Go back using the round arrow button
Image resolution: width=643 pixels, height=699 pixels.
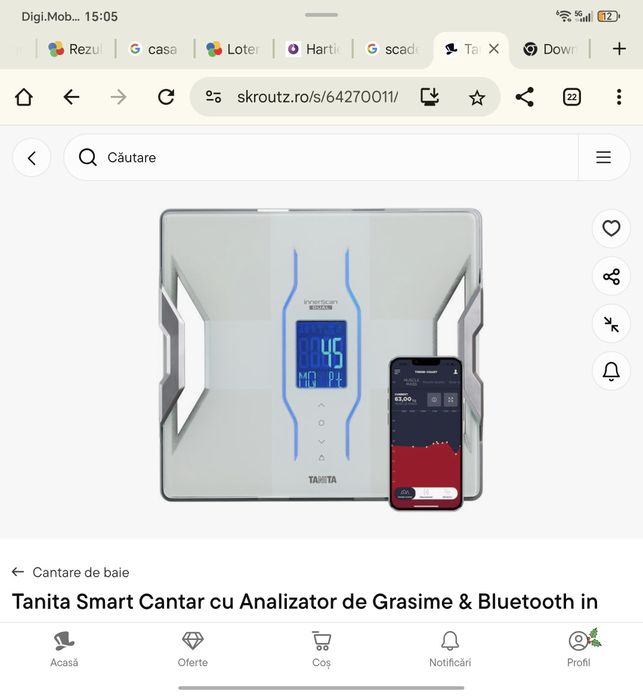32,157
